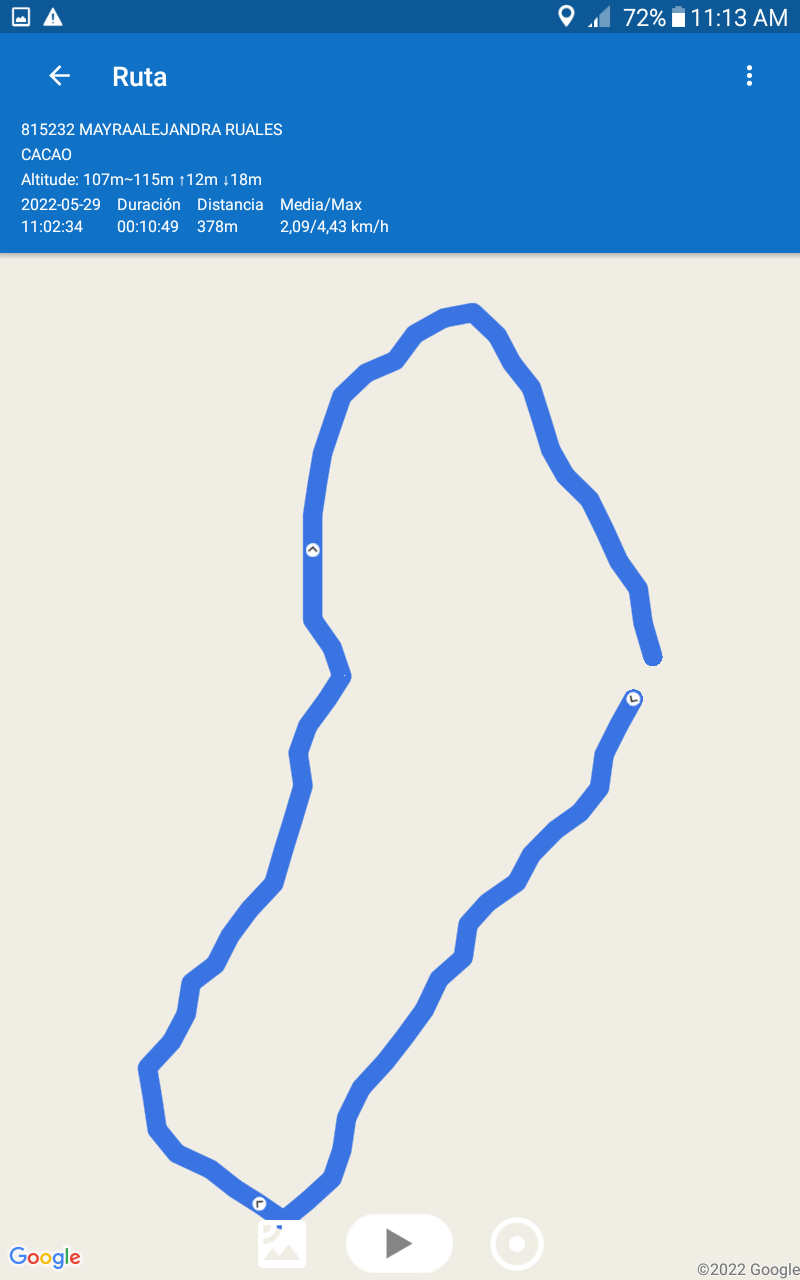Play the recorded route animation

tap(399, 1243)
